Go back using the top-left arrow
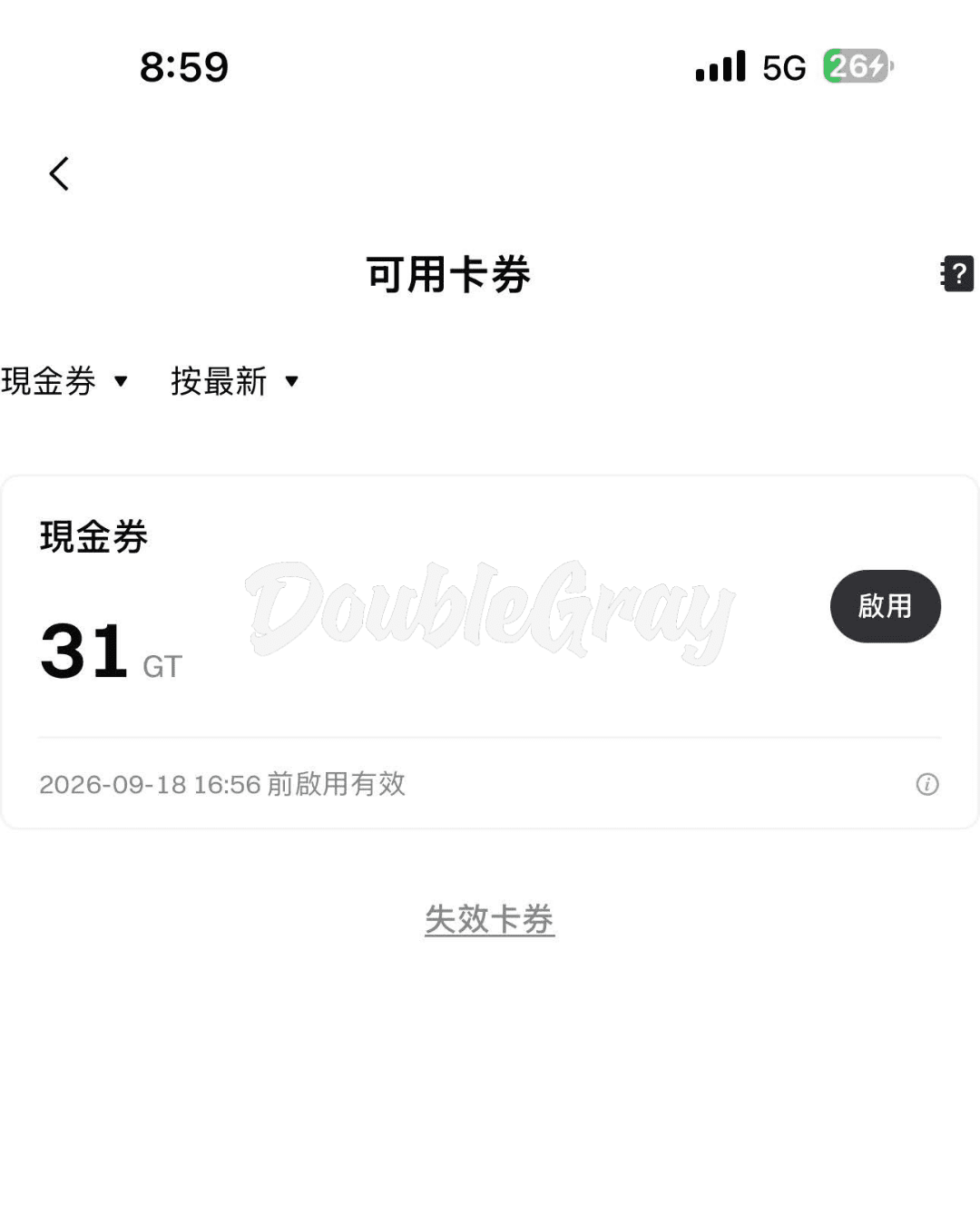Viewport: 980px width, 1225px height. point(59,173)
